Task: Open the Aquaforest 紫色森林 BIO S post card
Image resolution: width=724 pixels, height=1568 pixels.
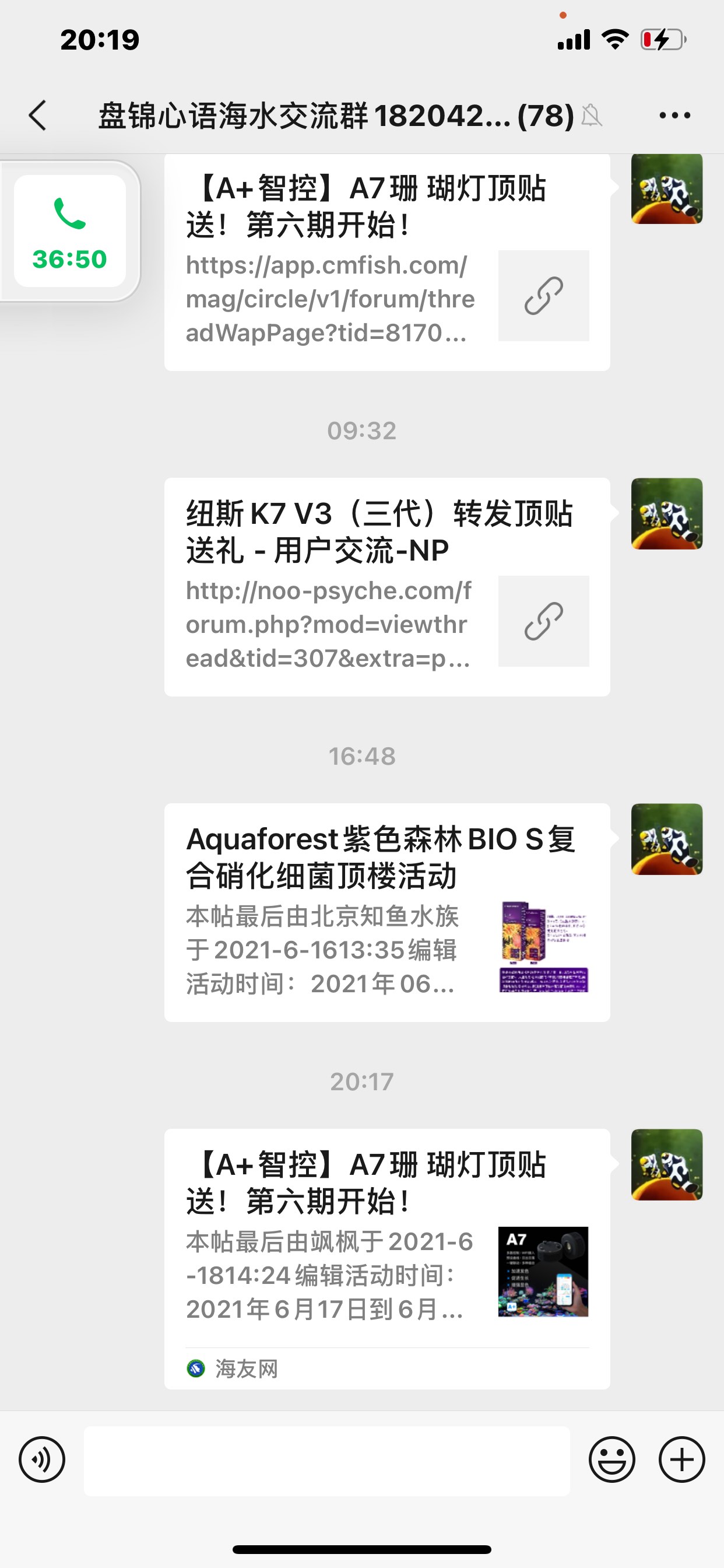Action: pos(387,912)
